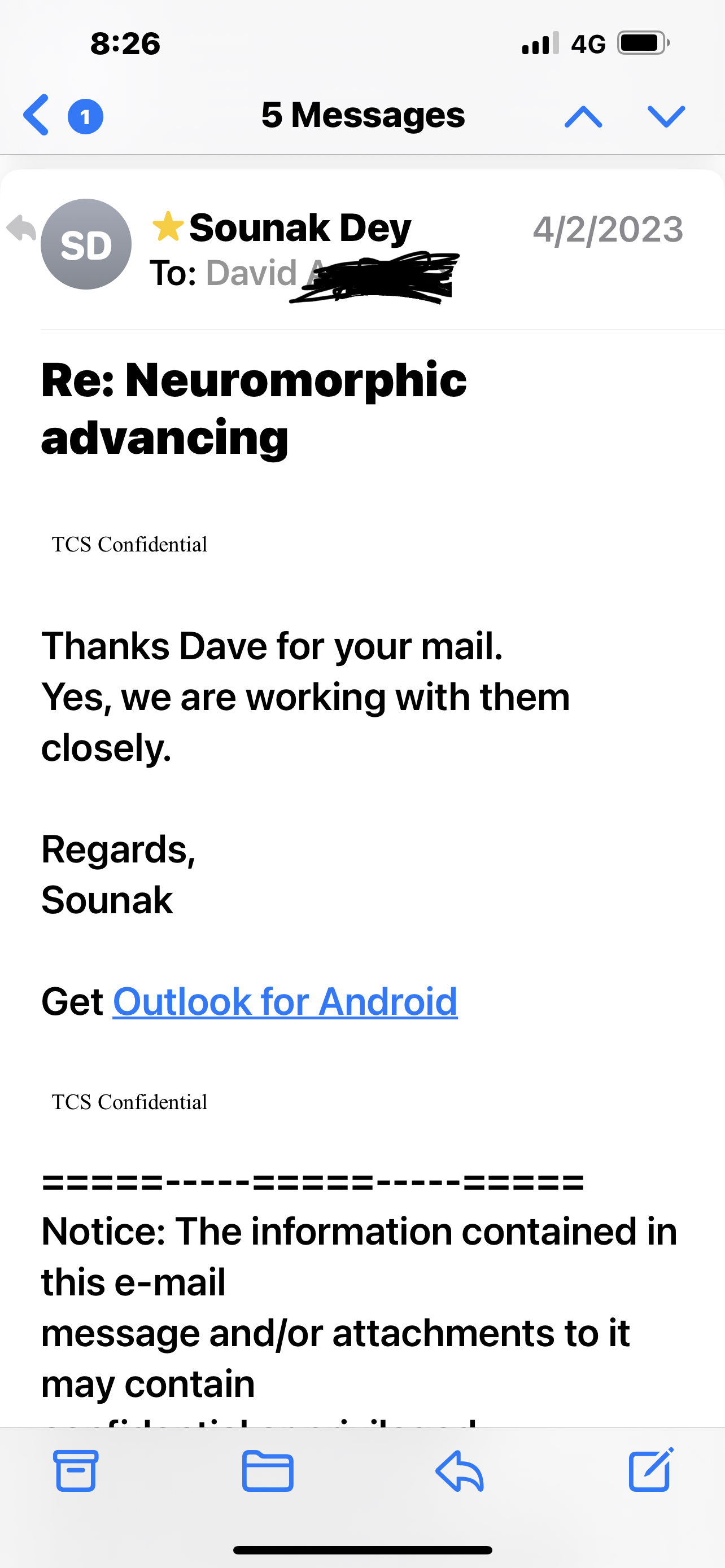This screenshot has width=725, height=1568.
Task: Jump to the next message arrow
Action: point(667,116)
